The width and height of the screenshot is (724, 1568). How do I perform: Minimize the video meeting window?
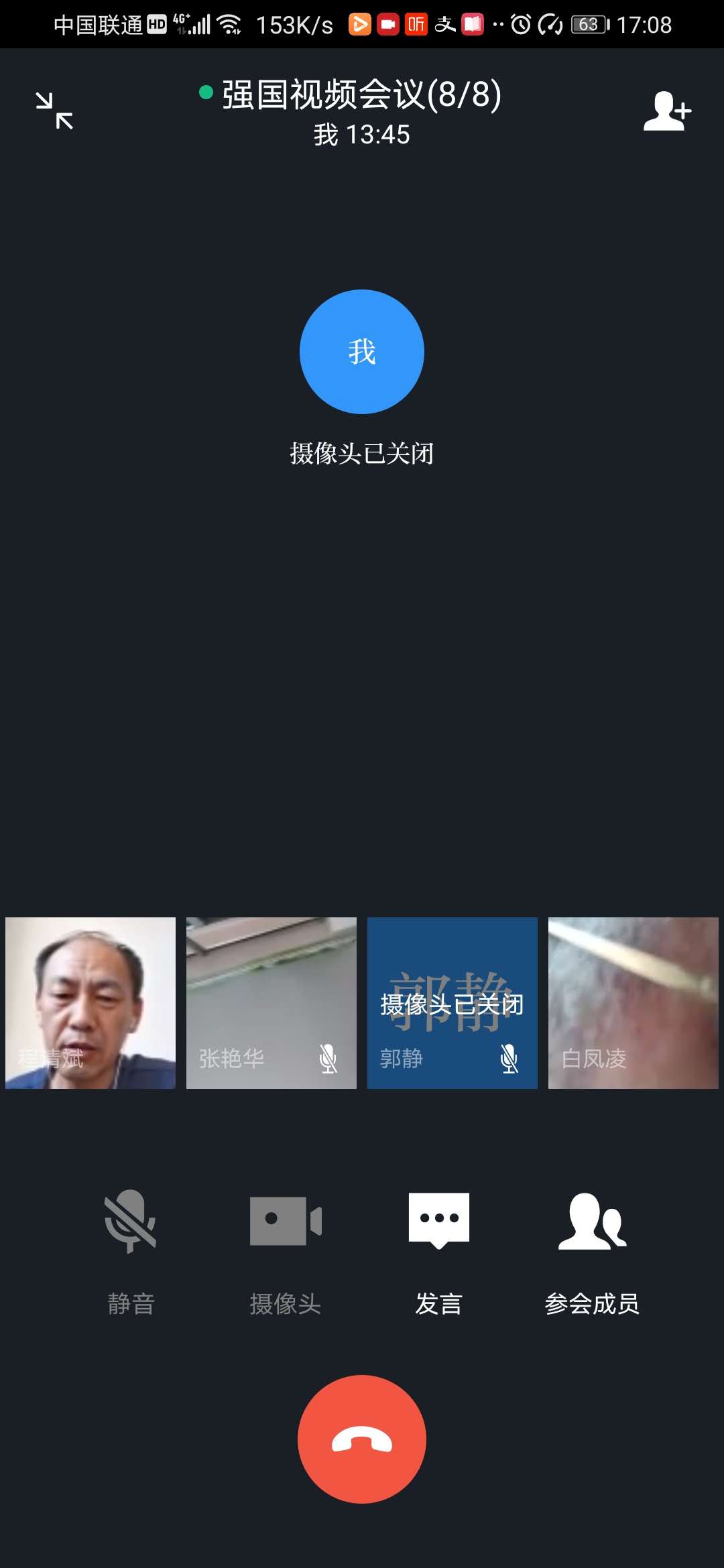(54, 111)
